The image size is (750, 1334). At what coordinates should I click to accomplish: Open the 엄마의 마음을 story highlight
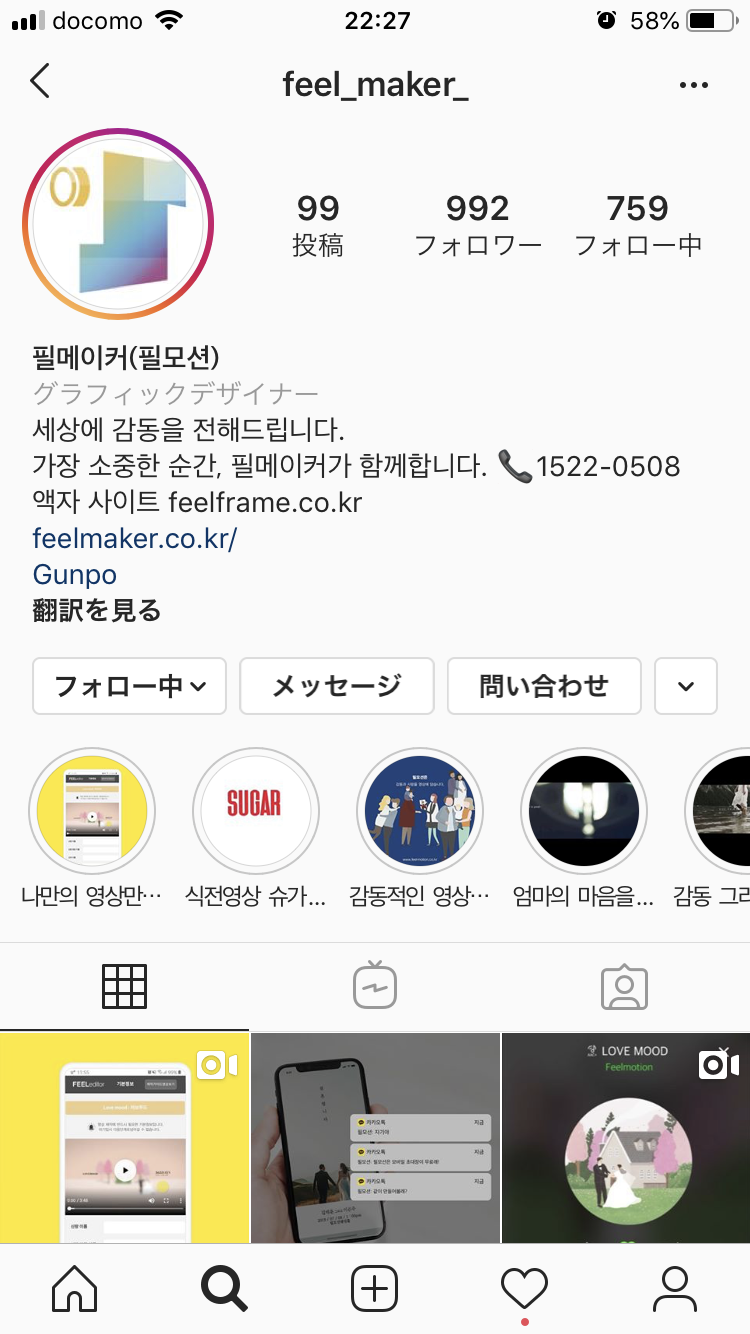583,810
